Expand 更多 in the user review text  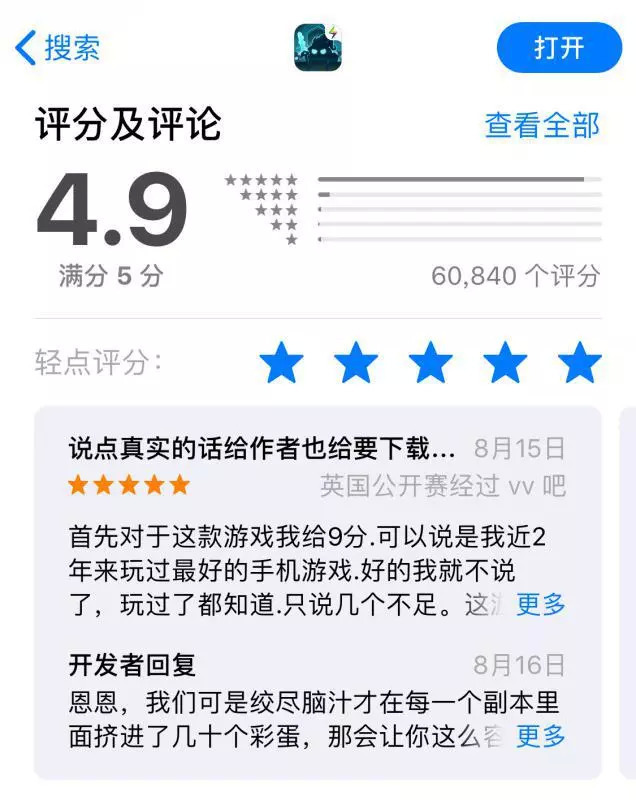click(x=541, y=604)
